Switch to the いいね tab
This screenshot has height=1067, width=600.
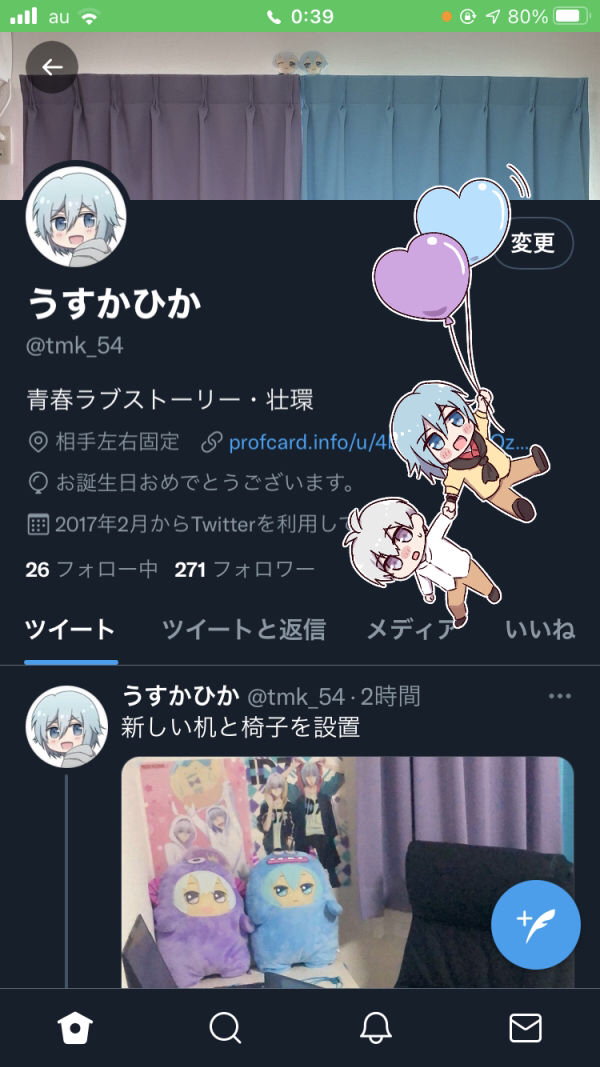point(540,630)
